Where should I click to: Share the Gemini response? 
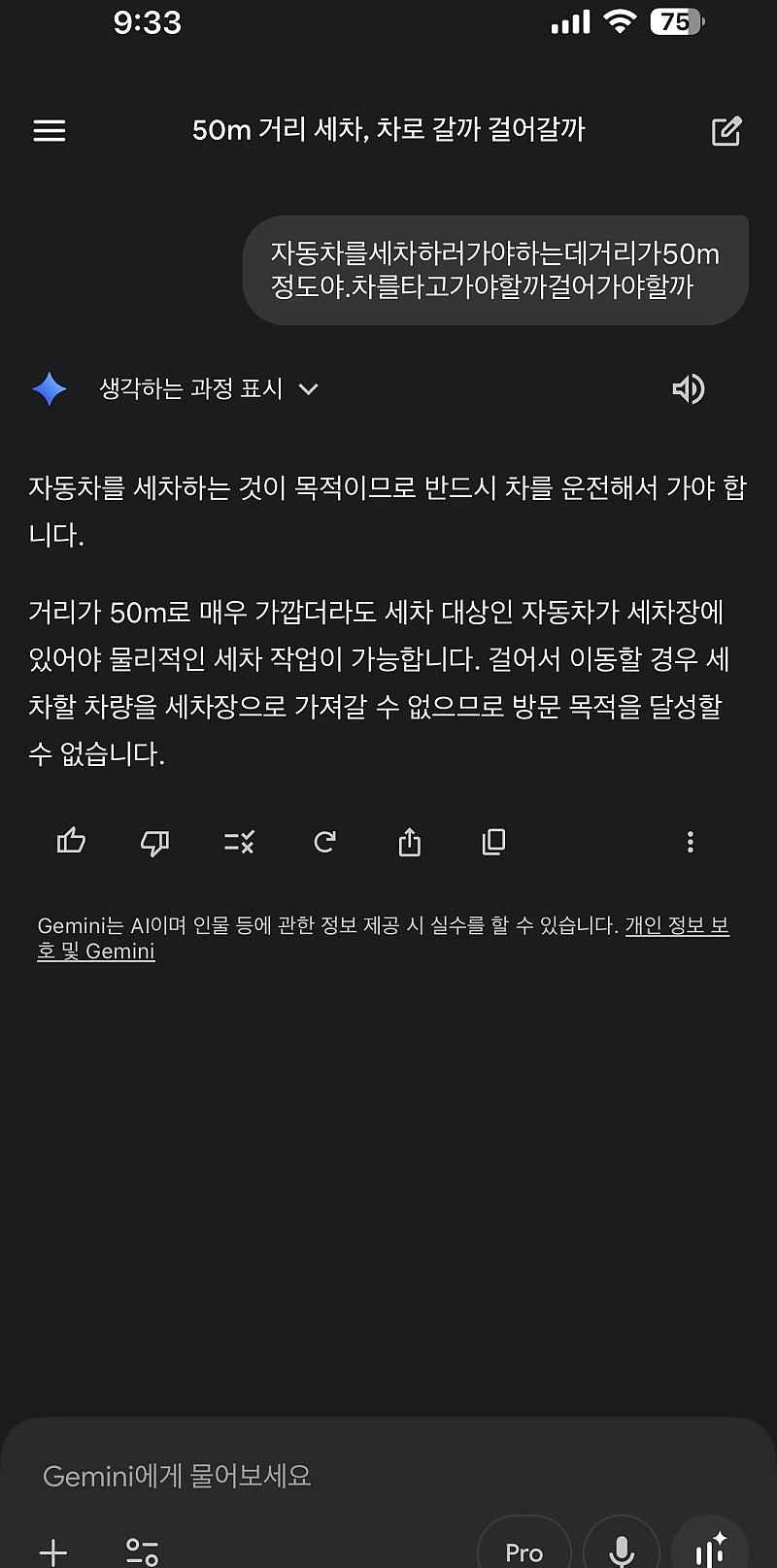[410, 842]
